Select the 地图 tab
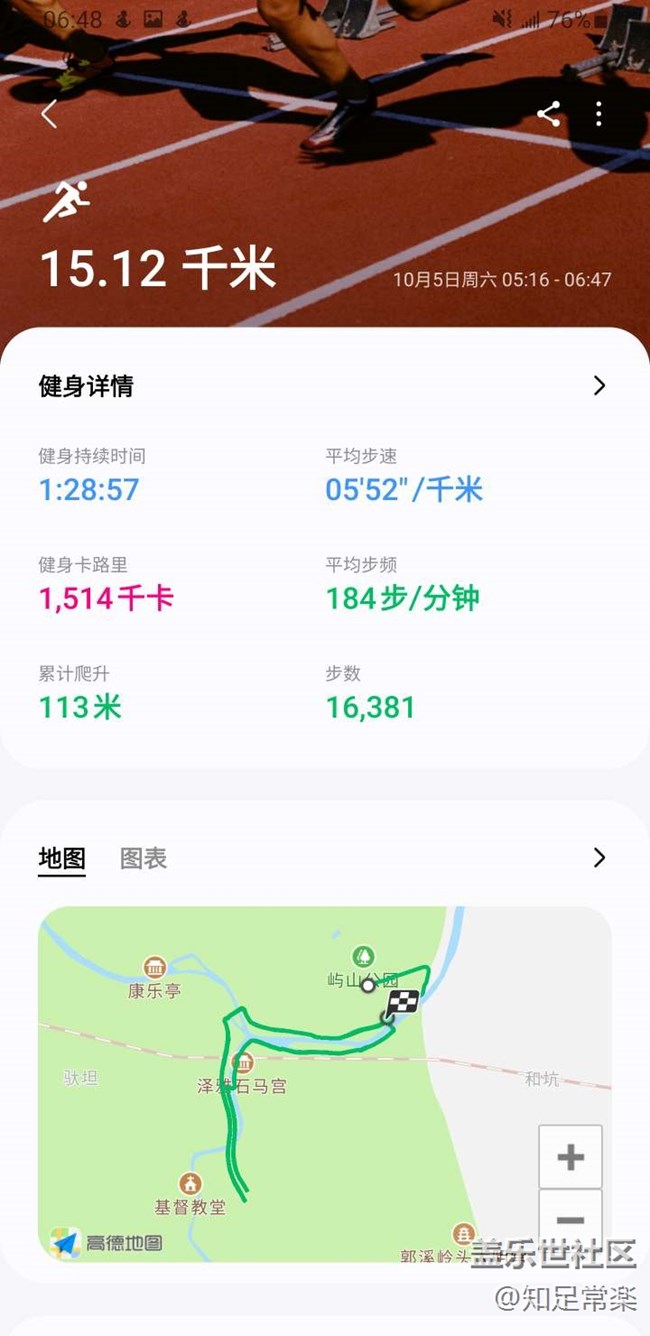 tap(62, 858)
